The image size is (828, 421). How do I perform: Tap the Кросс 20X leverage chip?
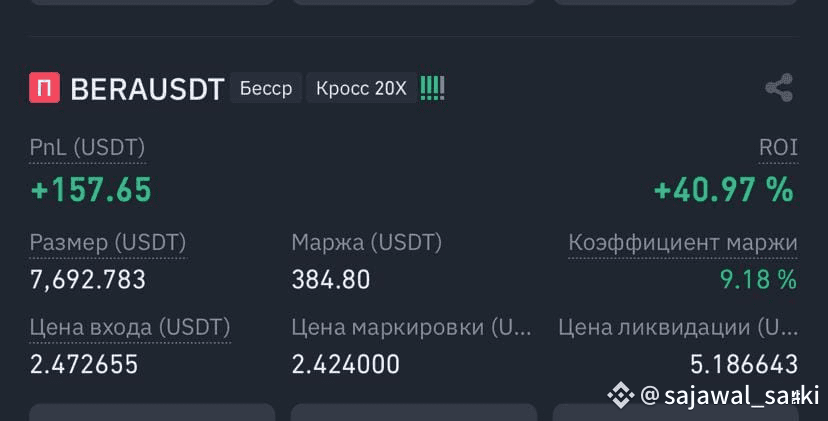tap(361, 88)
